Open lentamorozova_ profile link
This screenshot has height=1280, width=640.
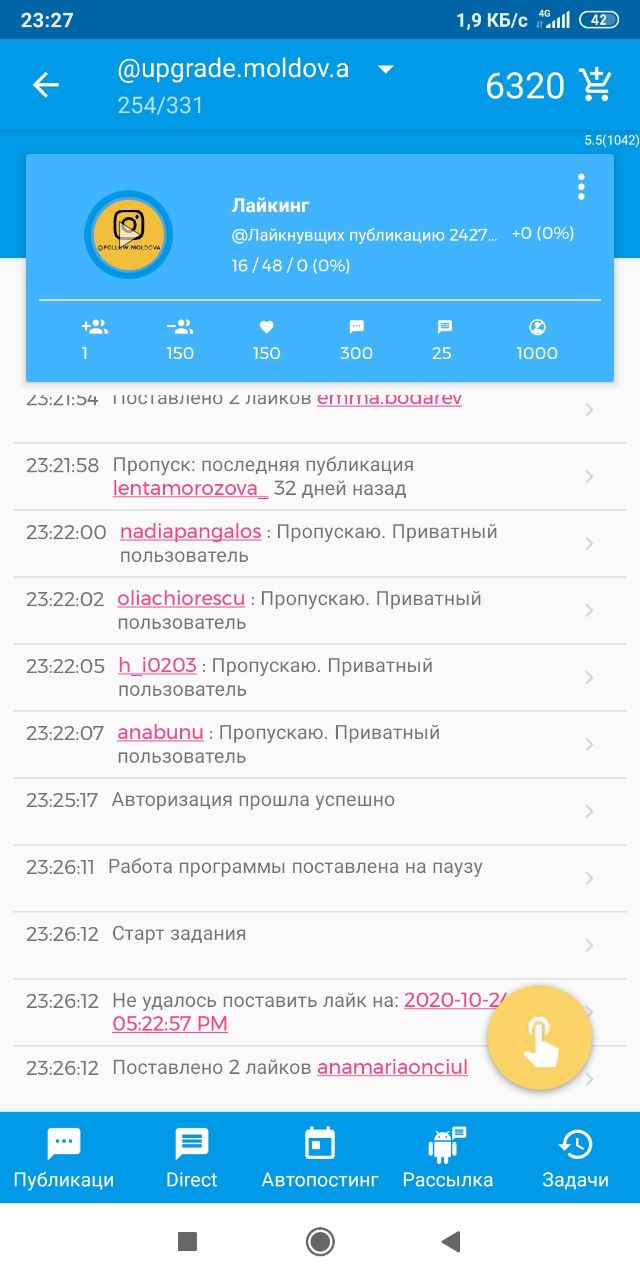click(191, 489)
